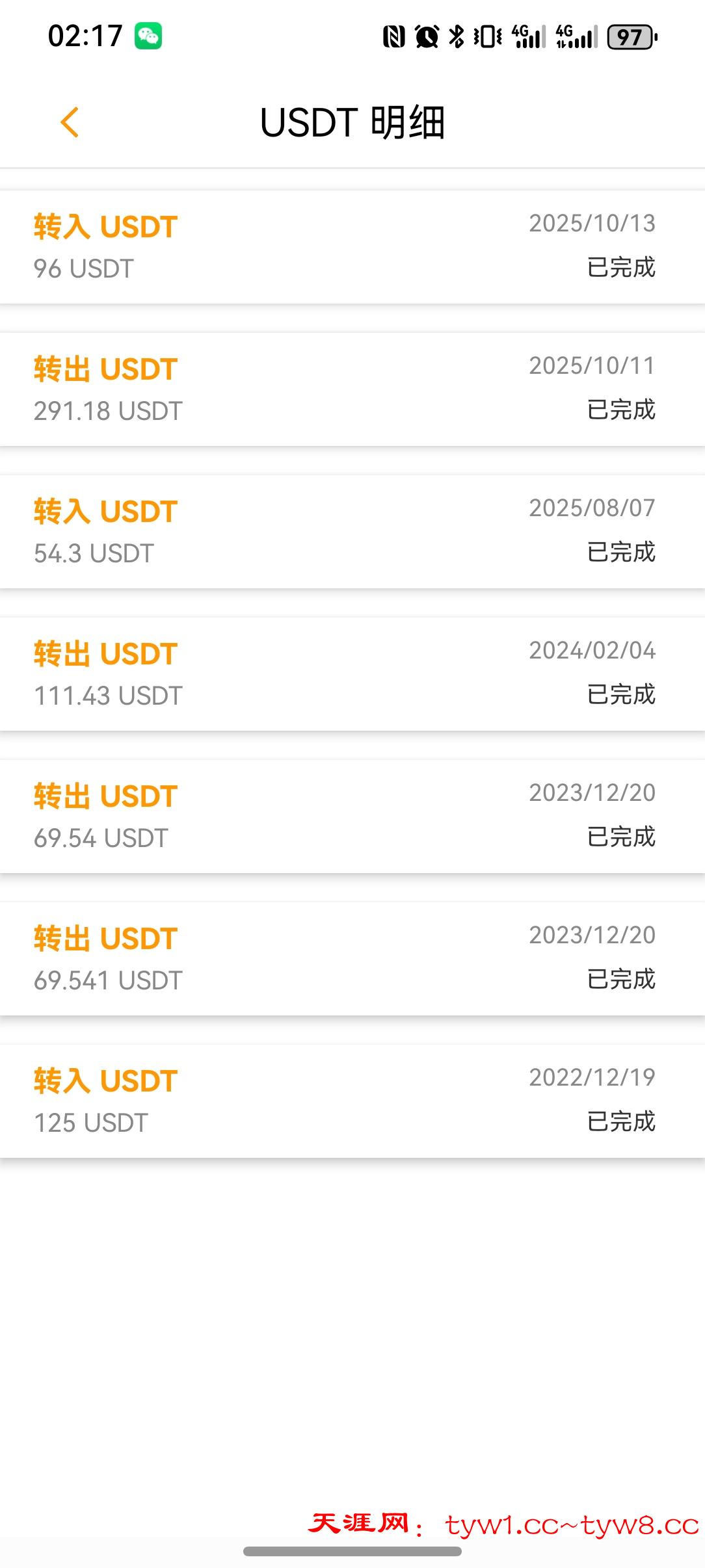Open the 69.541 USDT transfer-out record
Screen dimensions: 705x1568
[351, 959]
